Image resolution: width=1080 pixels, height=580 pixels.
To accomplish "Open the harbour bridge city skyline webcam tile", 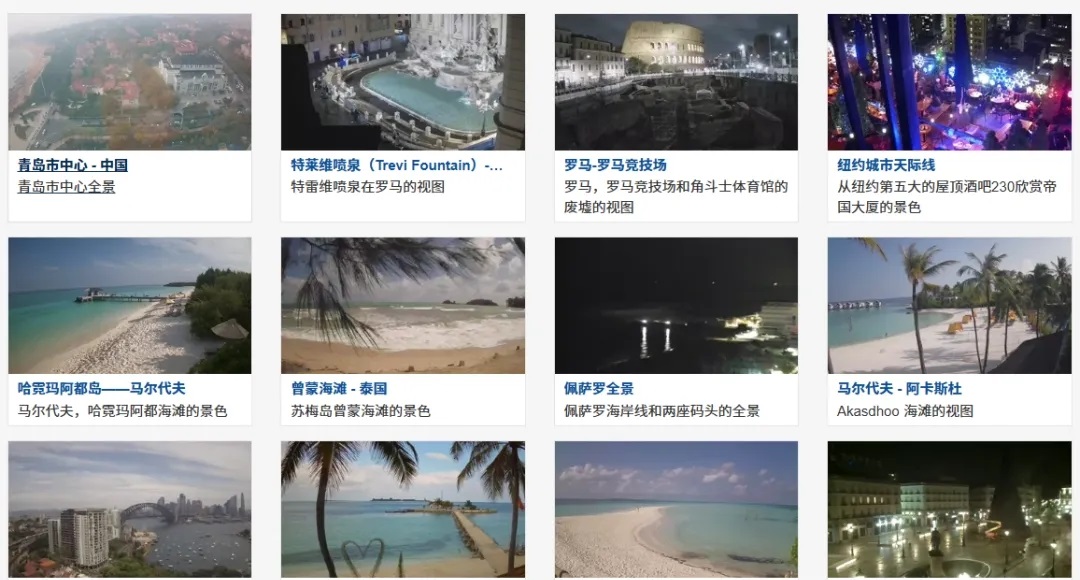I will point(130,509).
